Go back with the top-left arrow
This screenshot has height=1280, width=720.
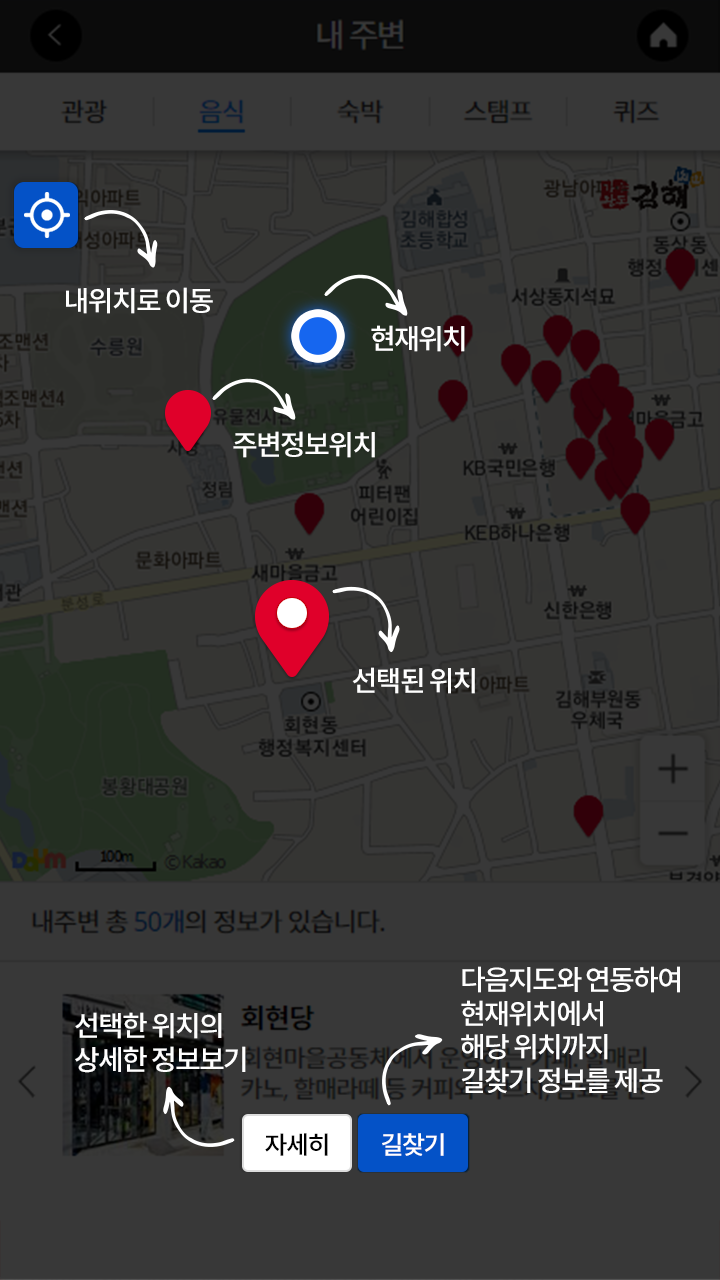[55, 36]
